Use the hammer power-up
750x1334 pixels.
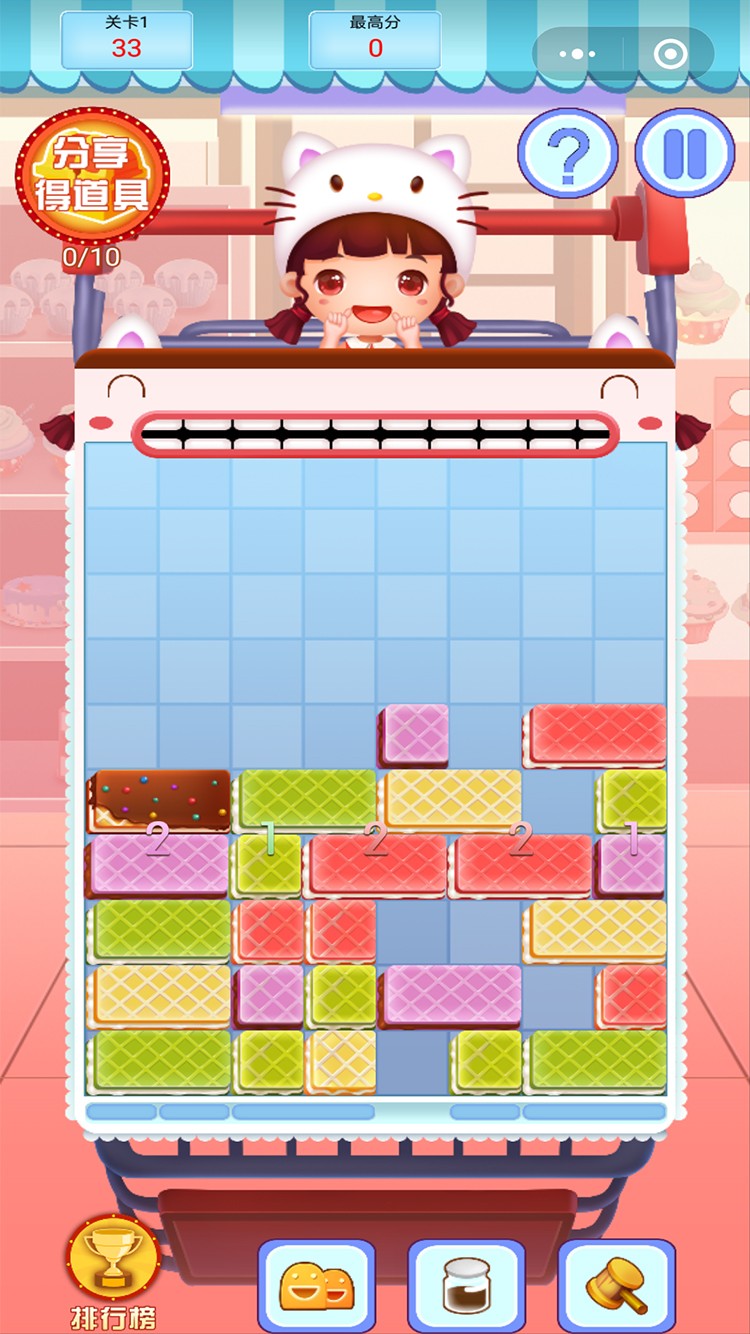pyautogui.click(x=616, y=1285)
